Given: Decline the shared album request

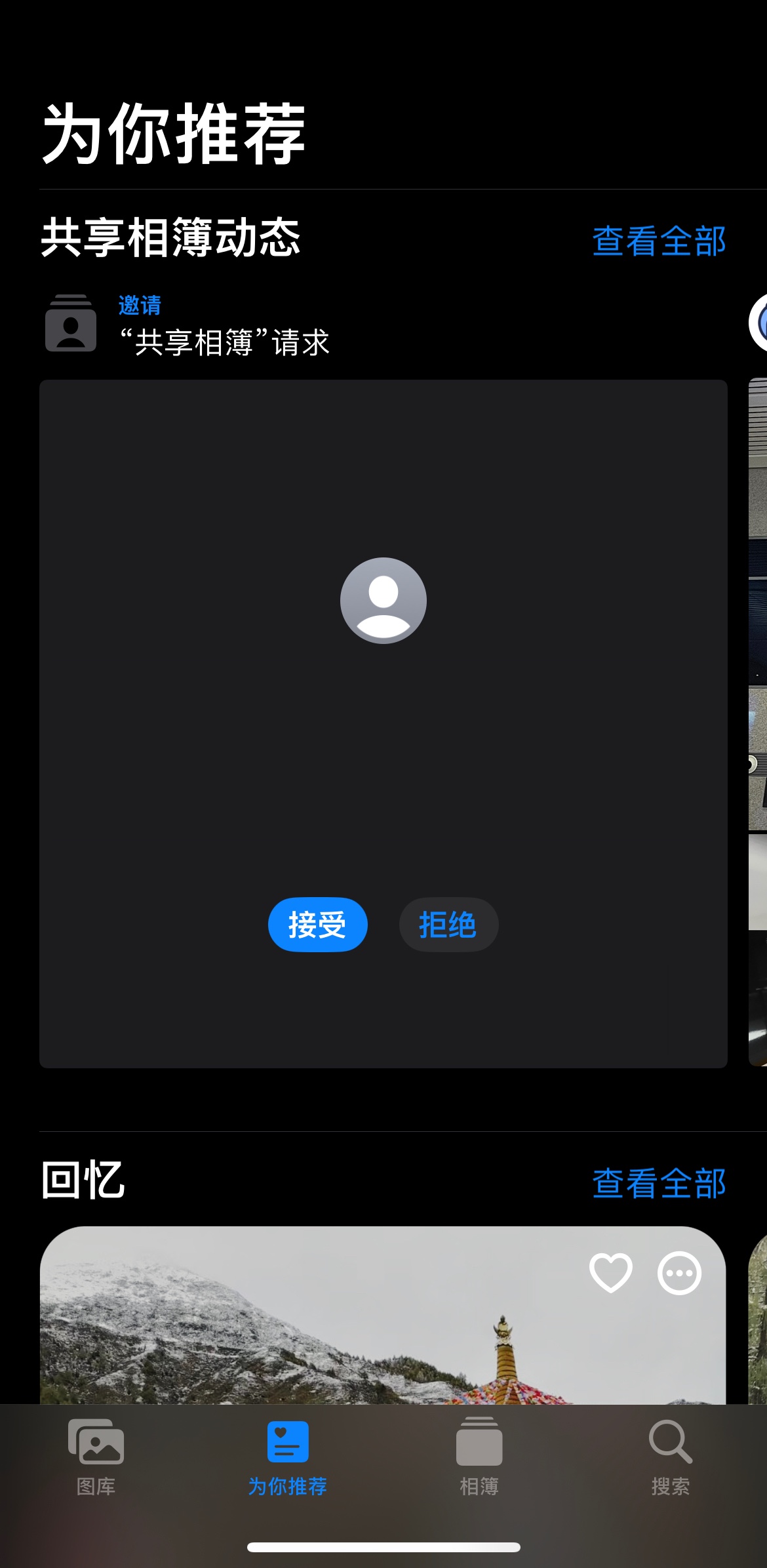Looking at the screenshot, I should coord(448,924).
